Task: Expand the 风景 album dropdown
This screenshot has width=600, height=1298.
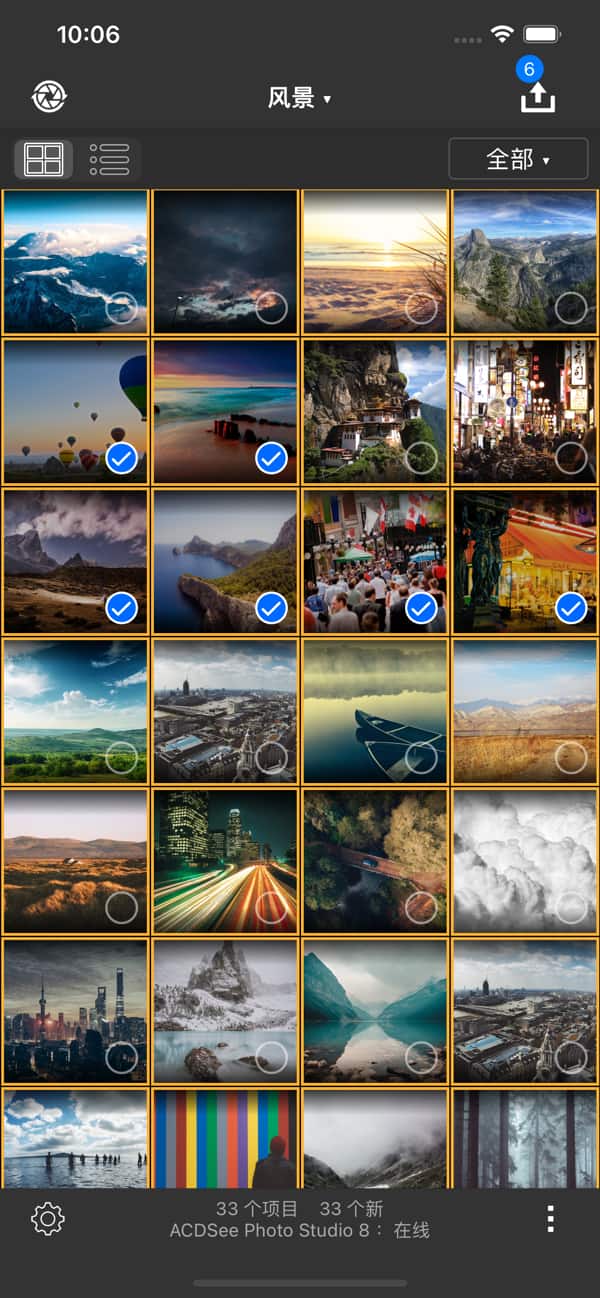Action: (299, 98)
